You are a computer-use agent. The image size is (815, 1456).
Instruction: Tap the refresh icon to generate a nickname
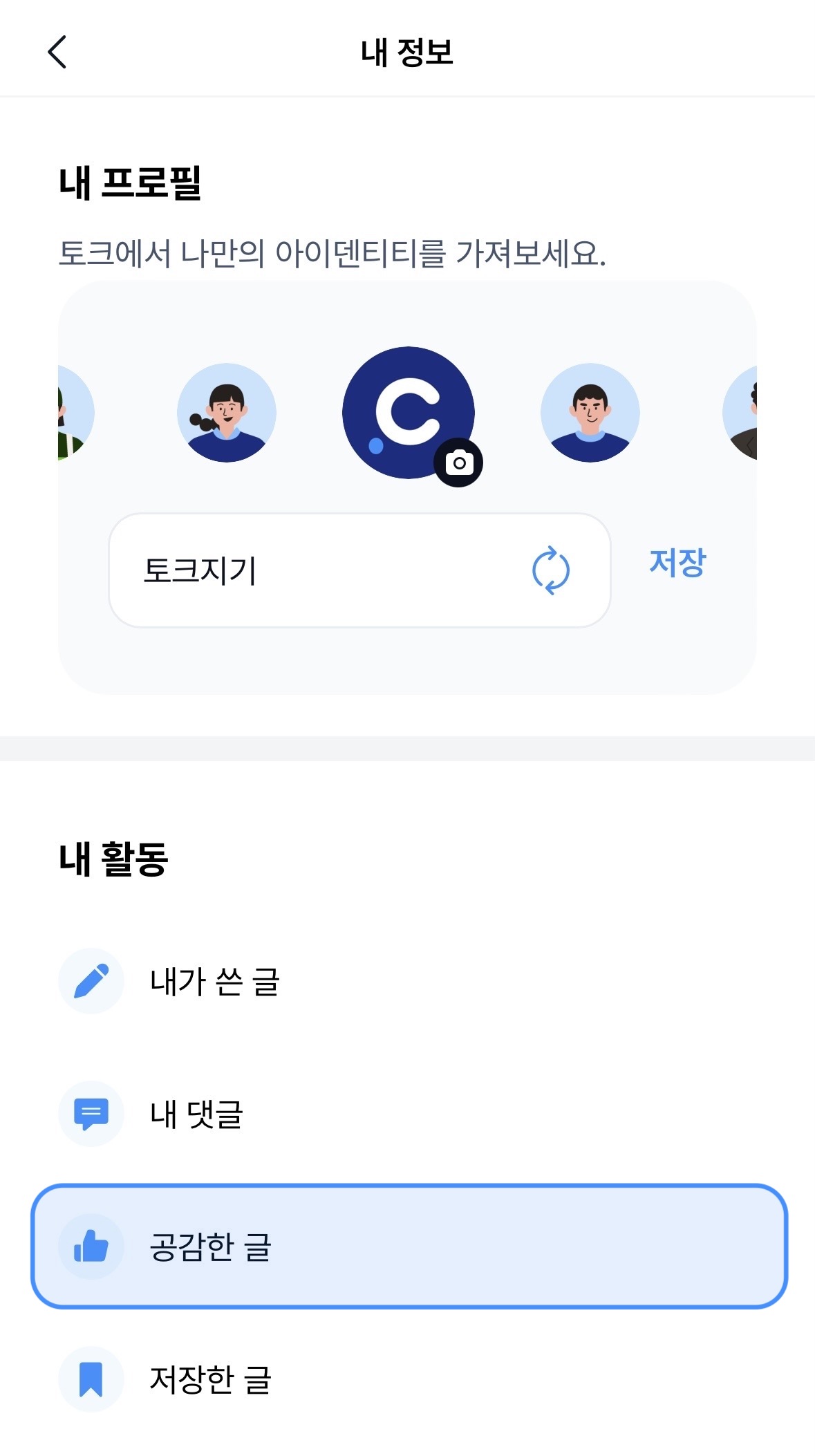point(550,570)
